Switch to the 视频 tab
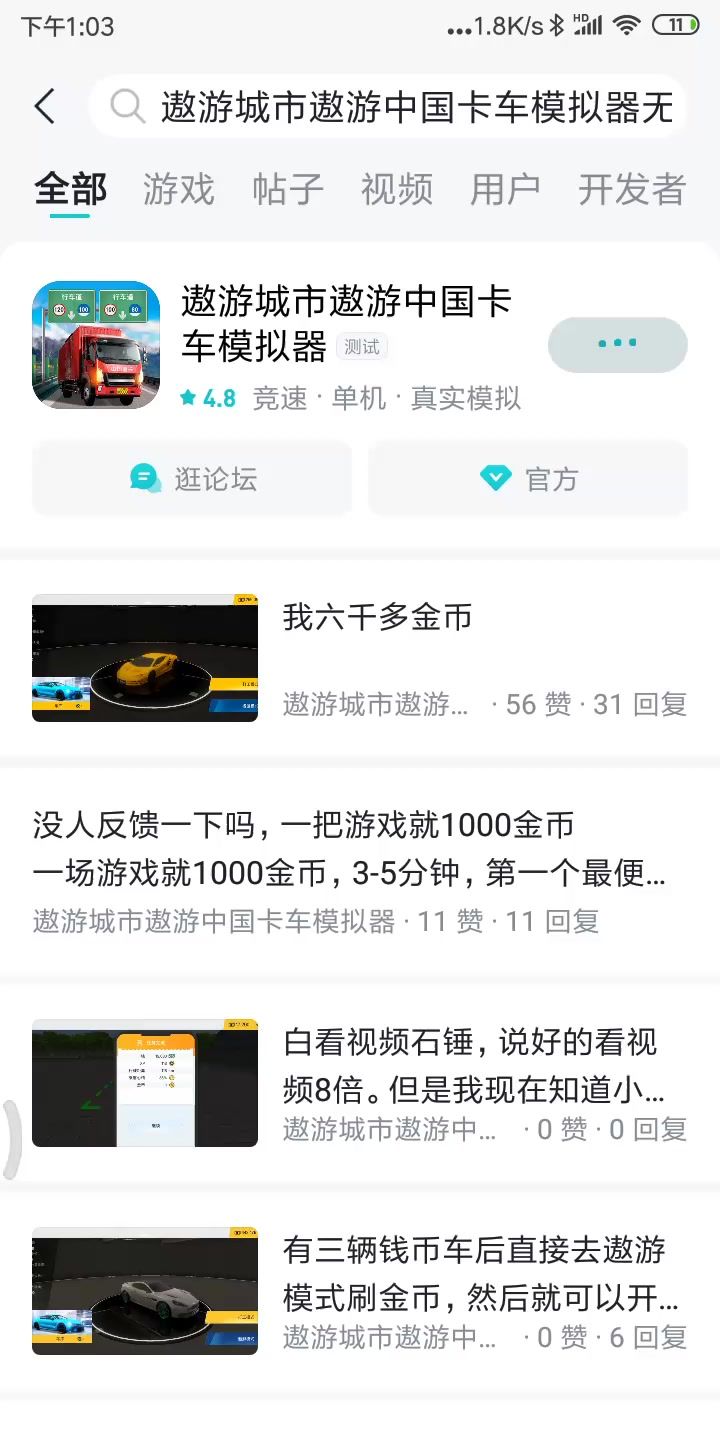The height and width of the screenshot is (1440, 720). coord(397,189)
